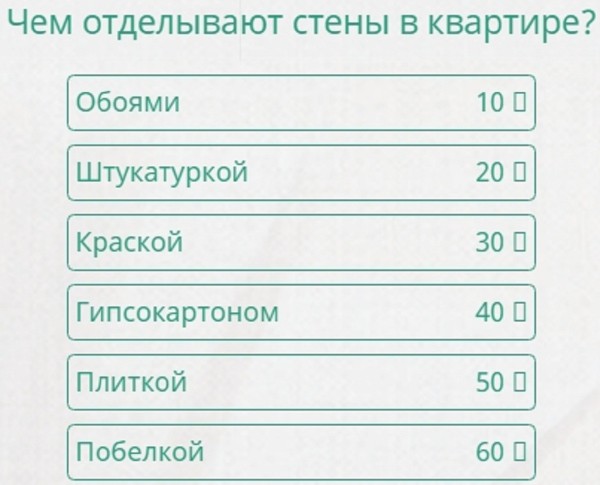This screenshot has width=600, height=485.
Task: Choose the Побелкой answer
Action: coord(301,452)
